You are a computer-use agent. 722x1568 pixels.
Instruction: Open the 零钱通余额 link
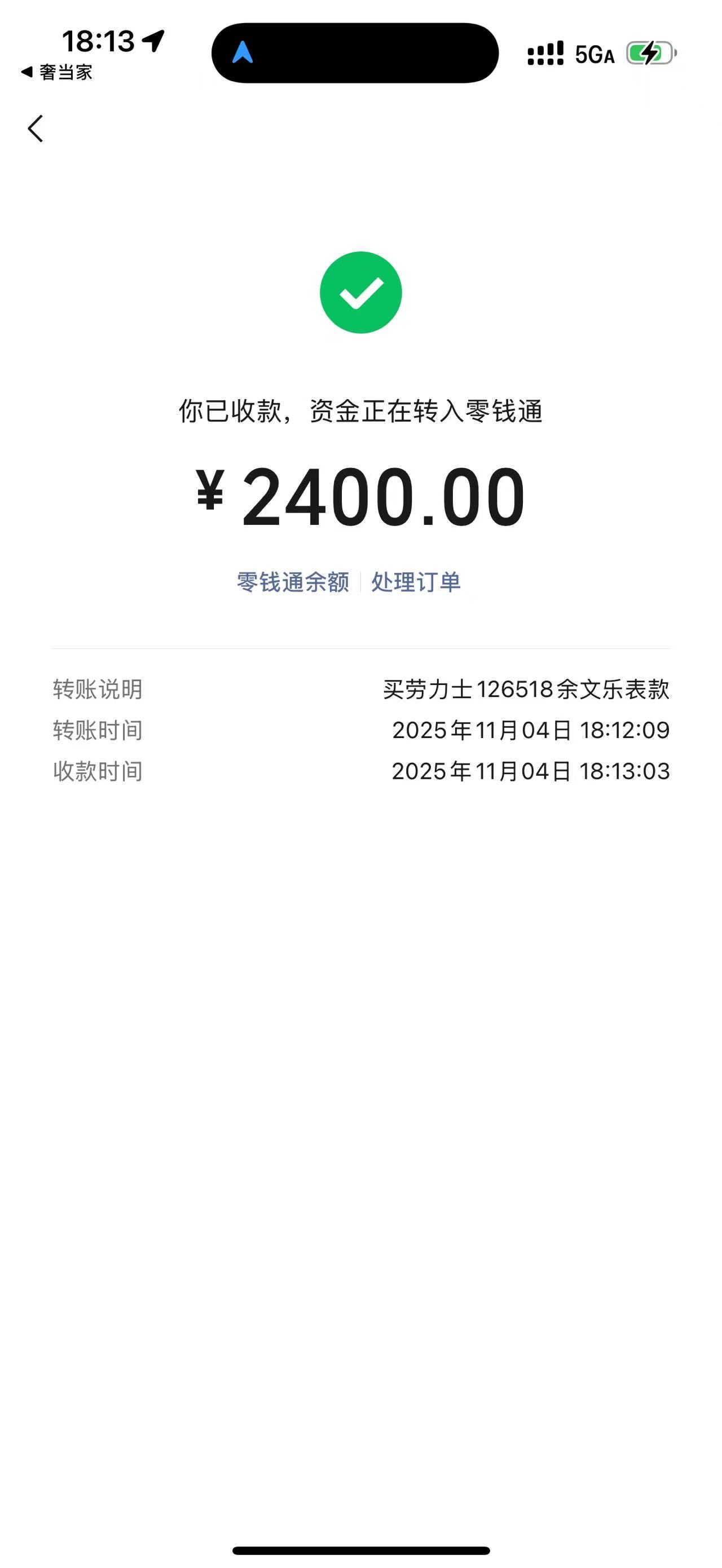point(293,582)
